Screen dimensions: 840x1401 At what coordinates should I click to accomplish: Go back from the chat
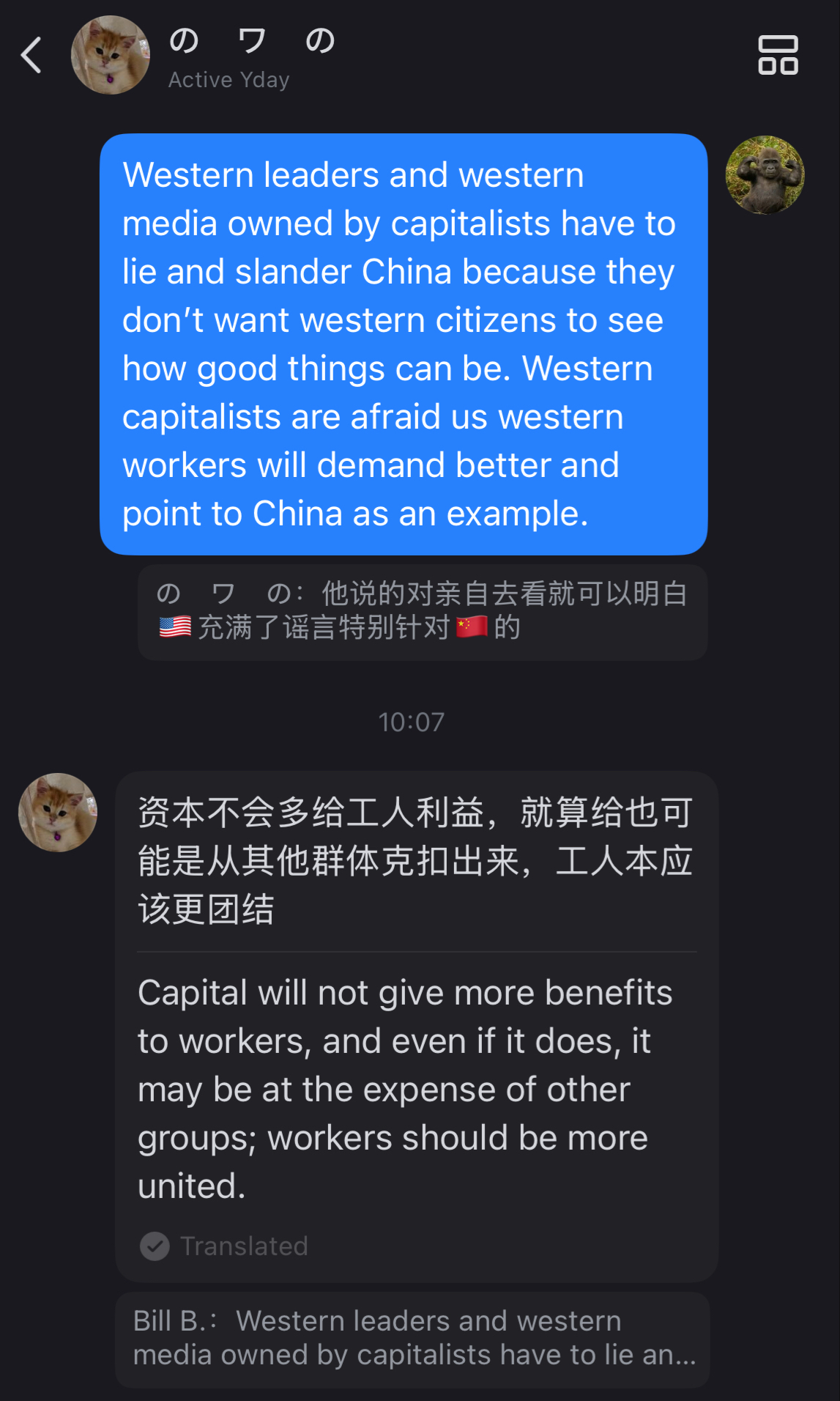click(x=31, y=56)
